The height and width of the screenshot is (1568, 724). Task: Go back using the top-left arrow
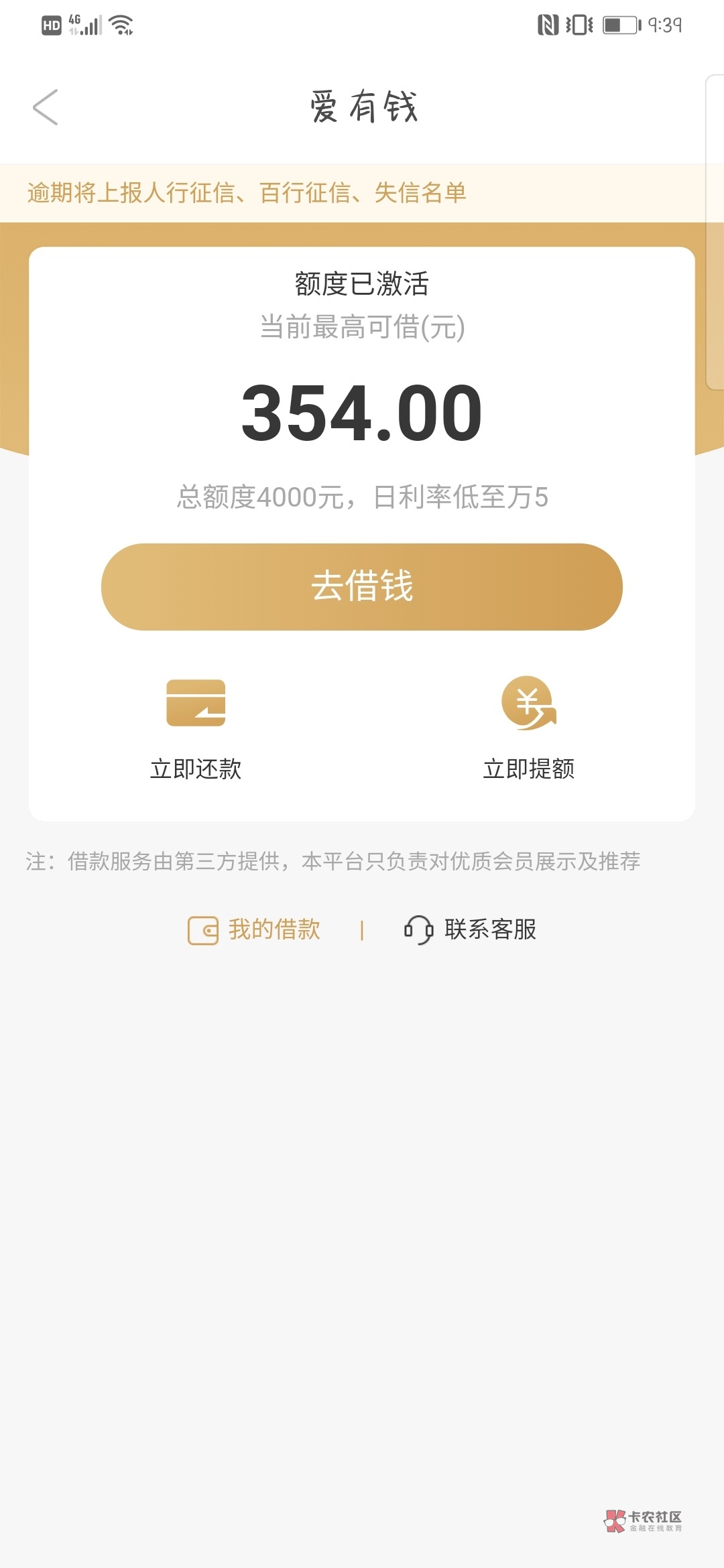46,107
